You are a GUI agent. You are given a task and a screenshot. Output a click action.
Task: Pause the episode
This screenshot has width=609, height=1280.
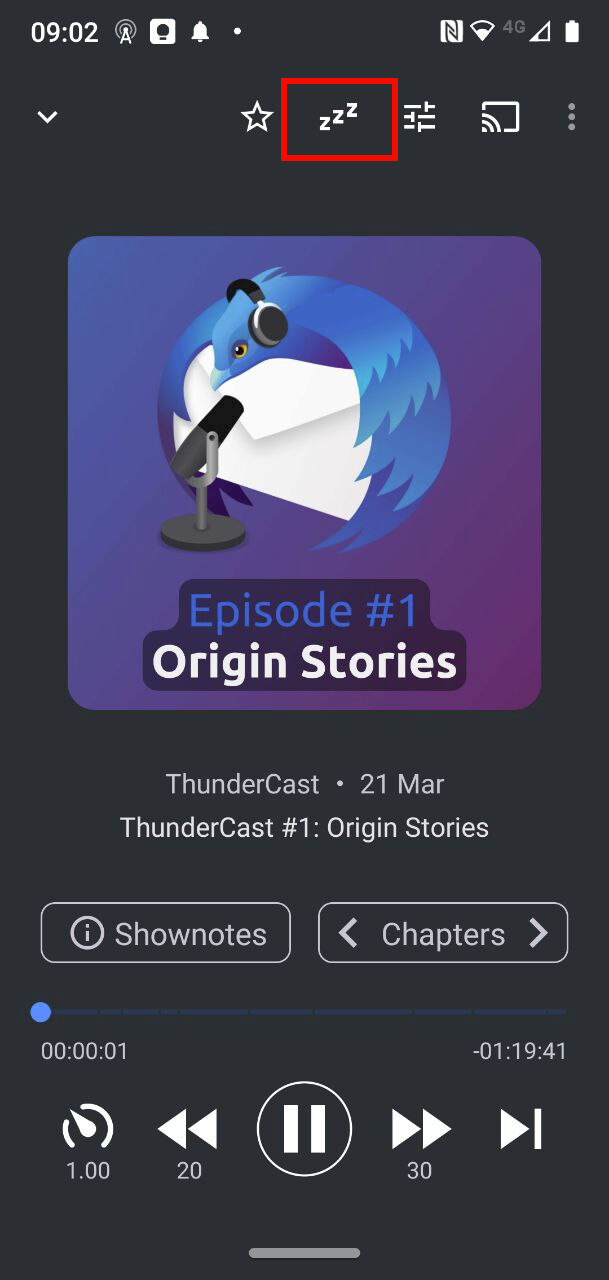tap(304, 1130)
